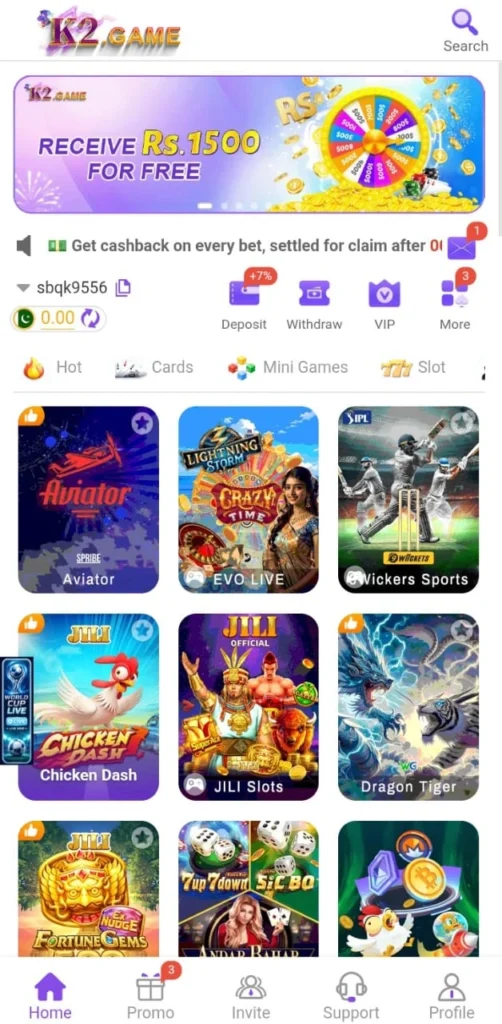Switch to the Cards category
This screenshot has width=502, height=1024.
(154, 368)
